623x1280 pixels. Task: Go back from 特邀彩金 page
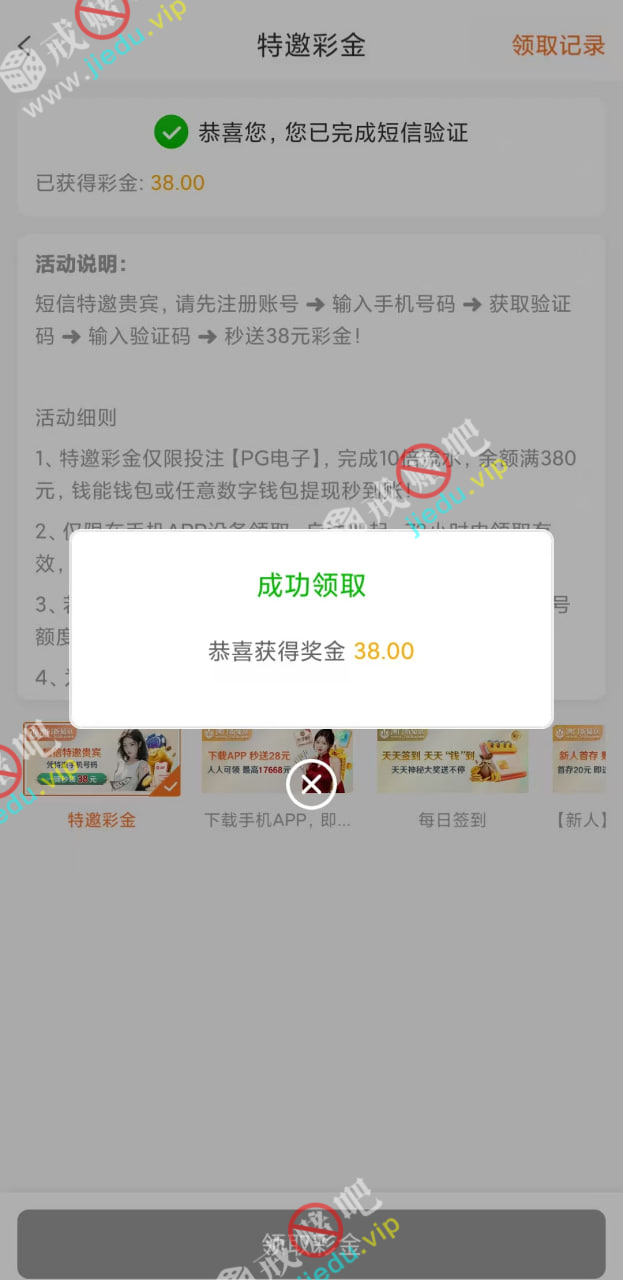(x=25, y=46)
